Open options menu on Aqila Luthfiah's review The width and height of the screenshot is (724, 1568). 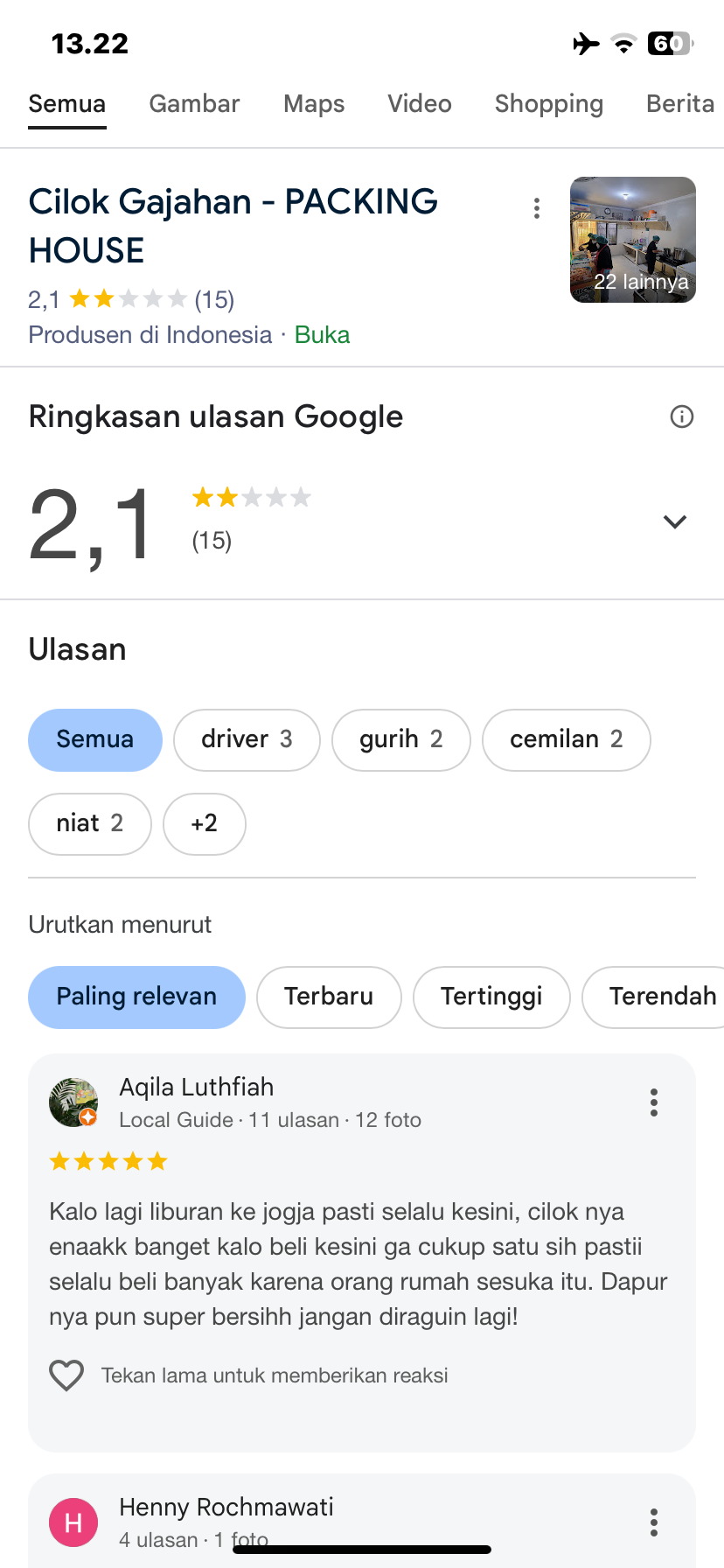(x=654, y=1102)
